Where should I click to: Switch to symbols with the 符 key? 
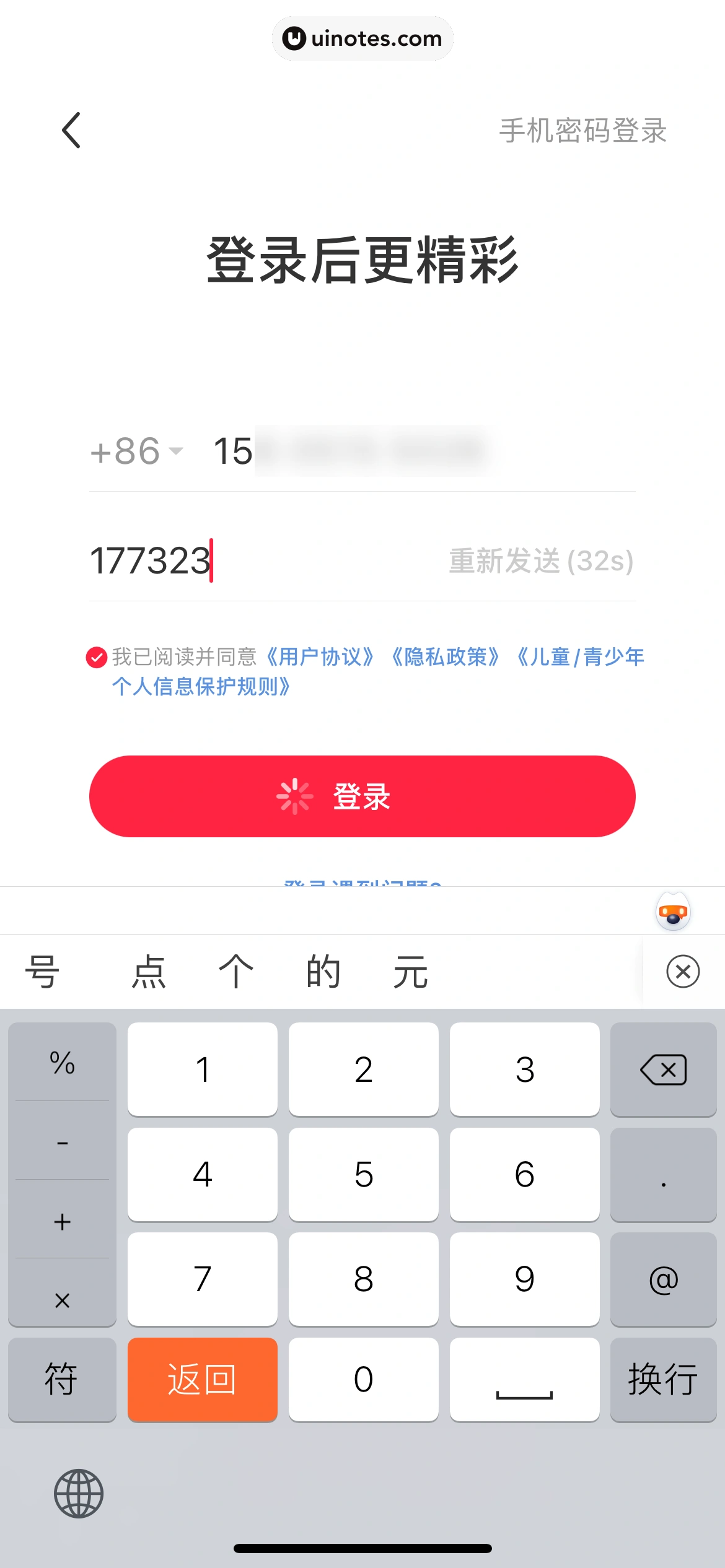(x=62, y=1380)
